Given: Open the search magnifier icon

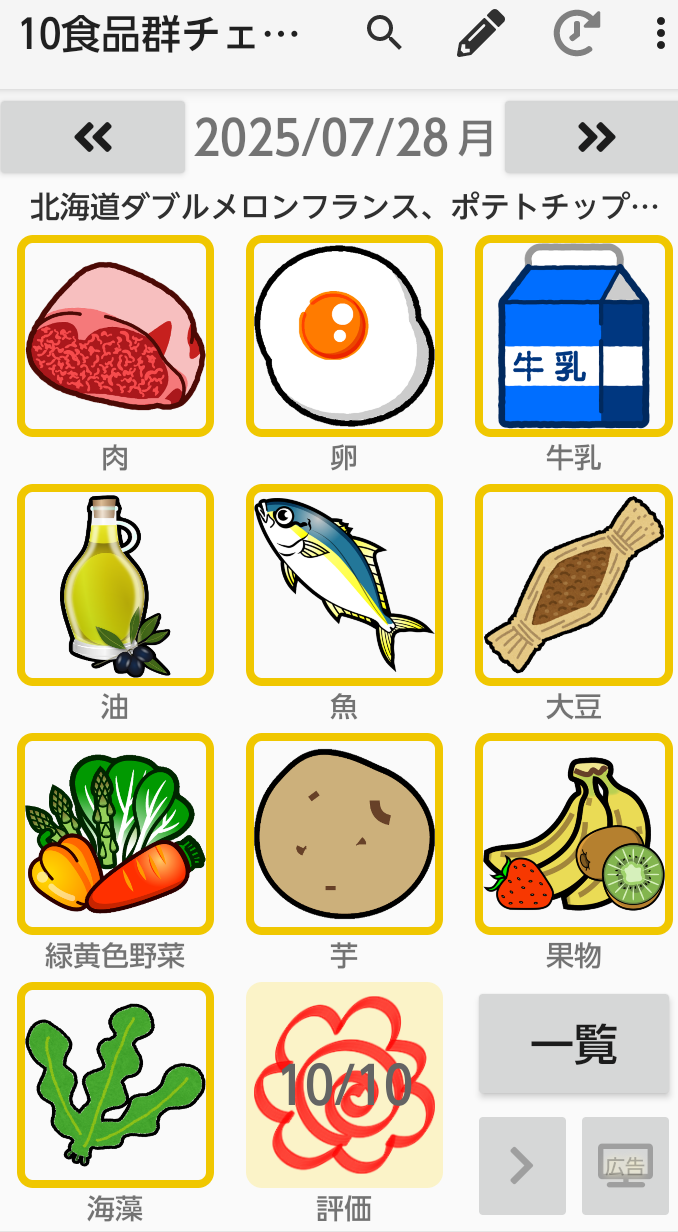Looking at the screenshot, I should pos(384,34).
